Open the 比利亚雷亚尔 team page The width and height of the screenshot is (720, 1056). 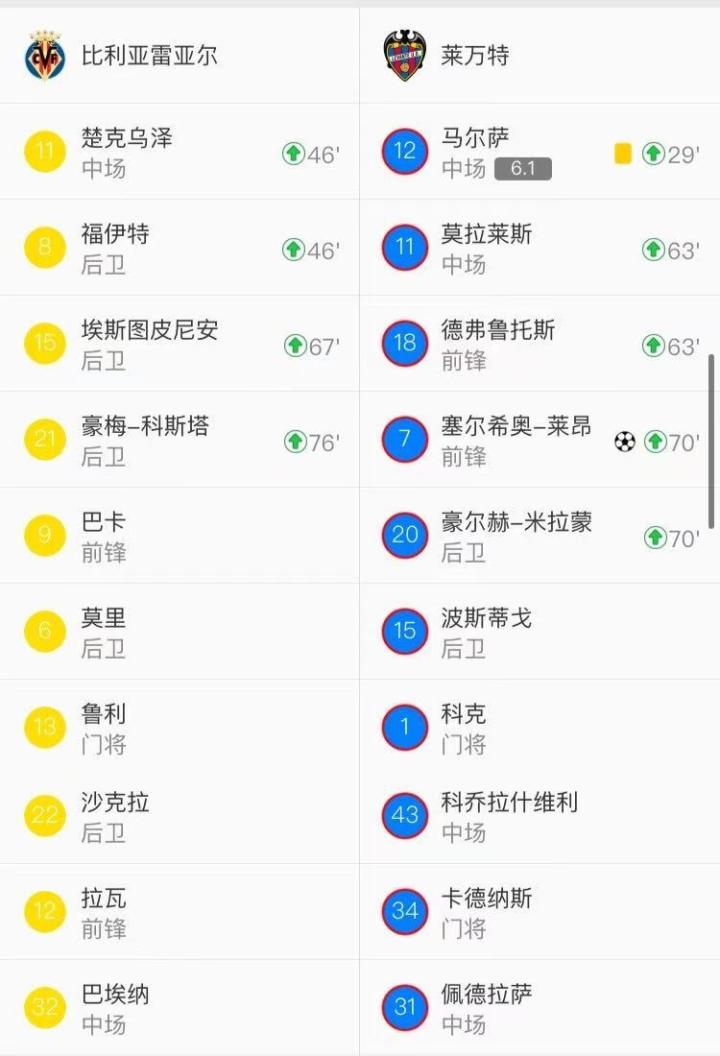pyautogui.click(x=148, y=55)
